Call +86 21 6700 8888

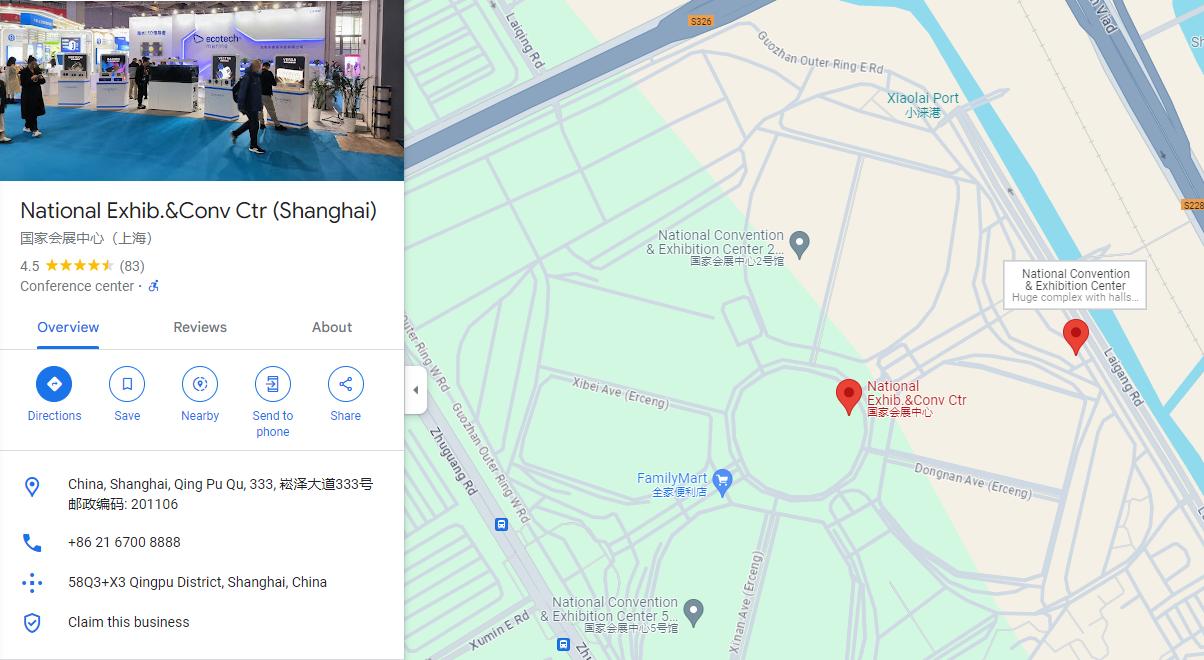tap(124, 542)
